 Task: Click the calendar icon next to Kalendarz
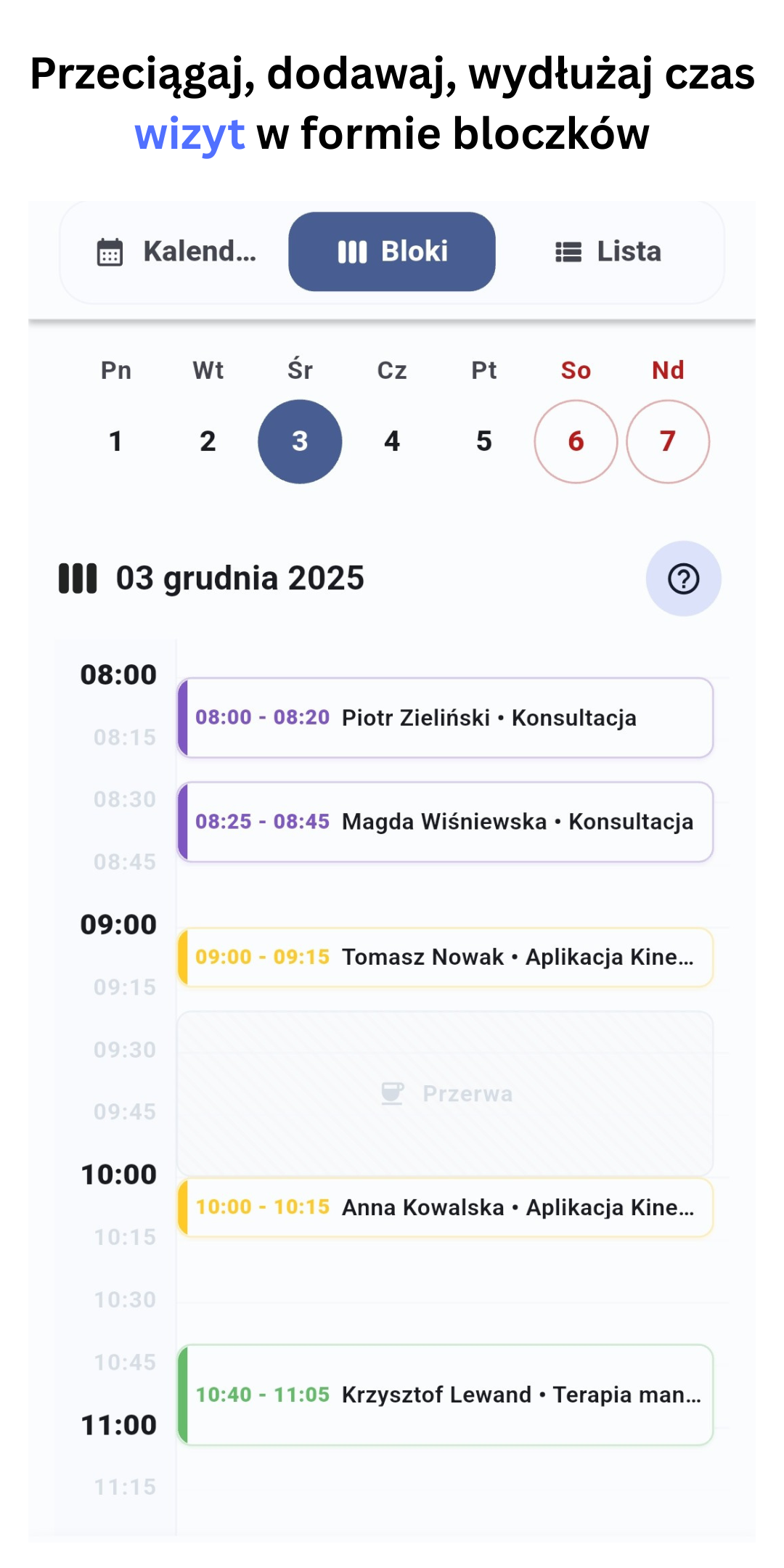coord(109,250)
